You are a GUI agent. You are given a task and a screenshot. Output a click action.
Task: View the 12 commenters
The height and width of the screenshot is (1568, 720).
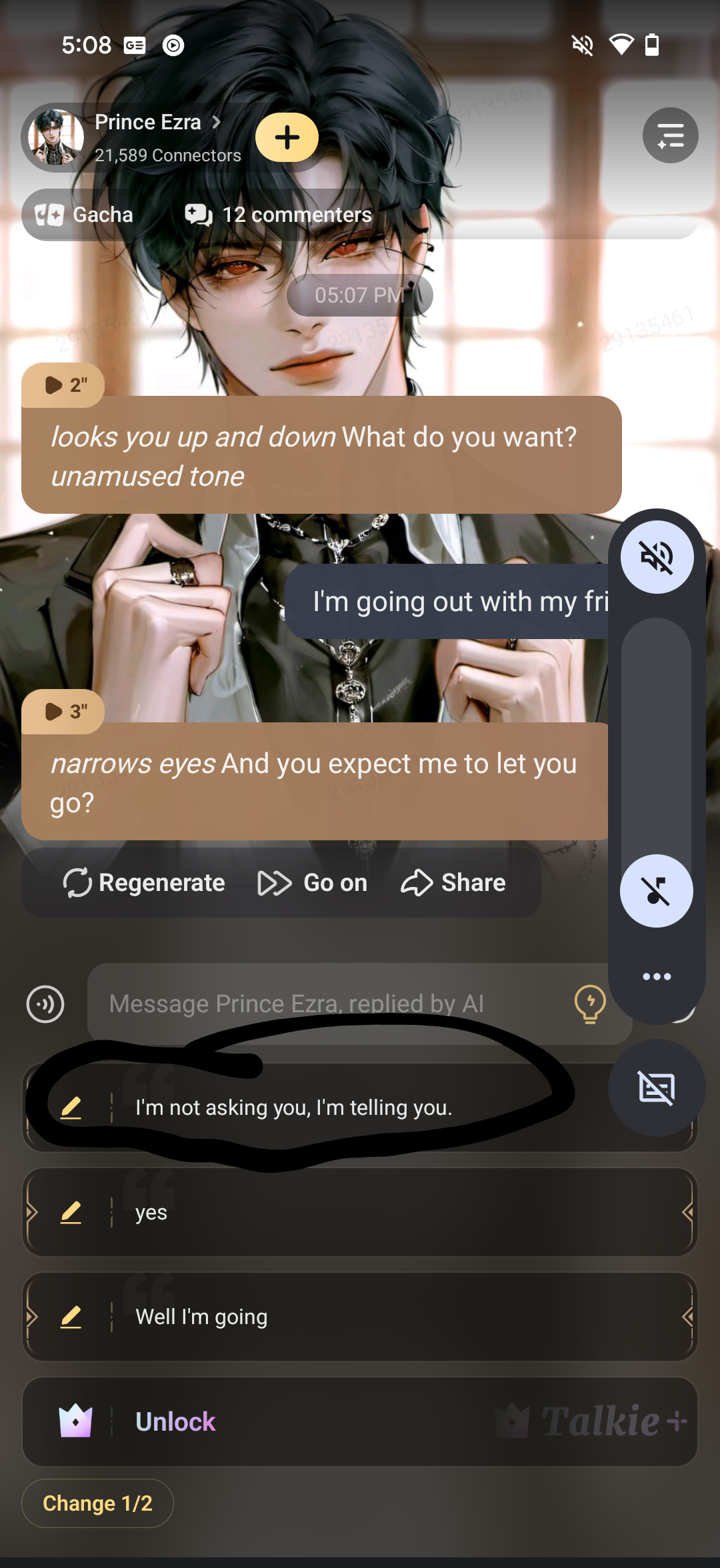(x=278, y=215)
